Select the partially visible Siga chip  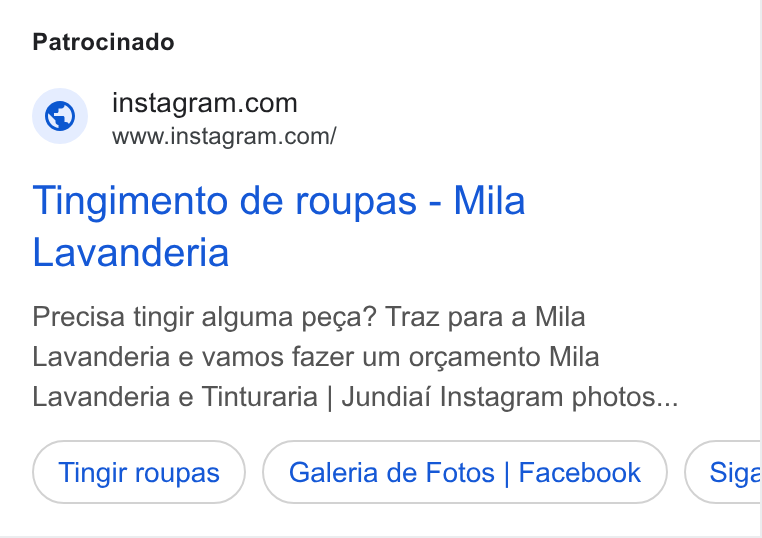coord(724,472)
